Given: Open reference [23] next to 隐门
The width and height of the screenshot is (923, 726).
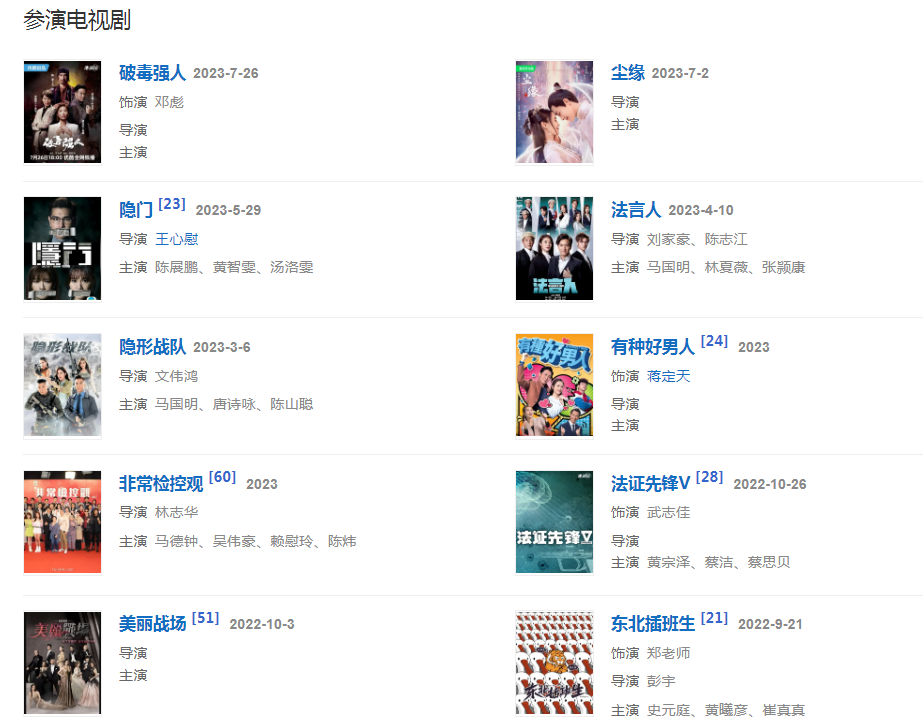Looking at the screenshot, I should [172, 204].
